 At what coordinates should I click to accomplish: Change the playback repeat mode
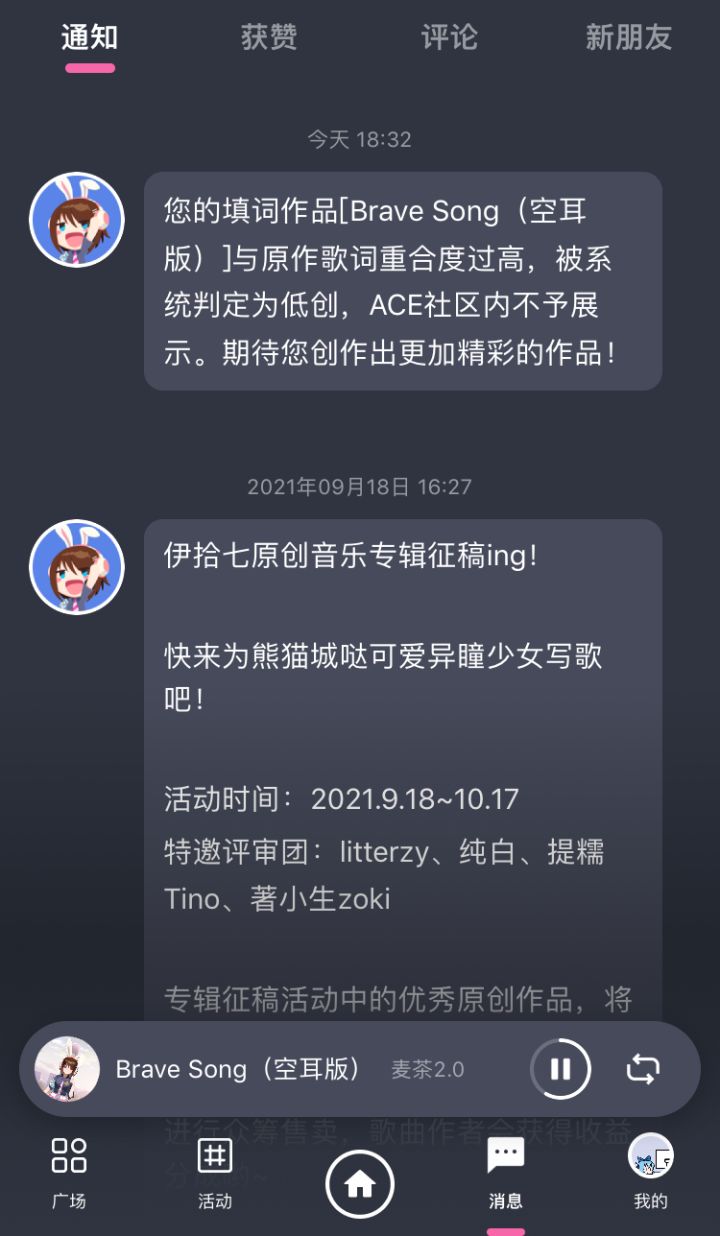tap(641, 1068)
